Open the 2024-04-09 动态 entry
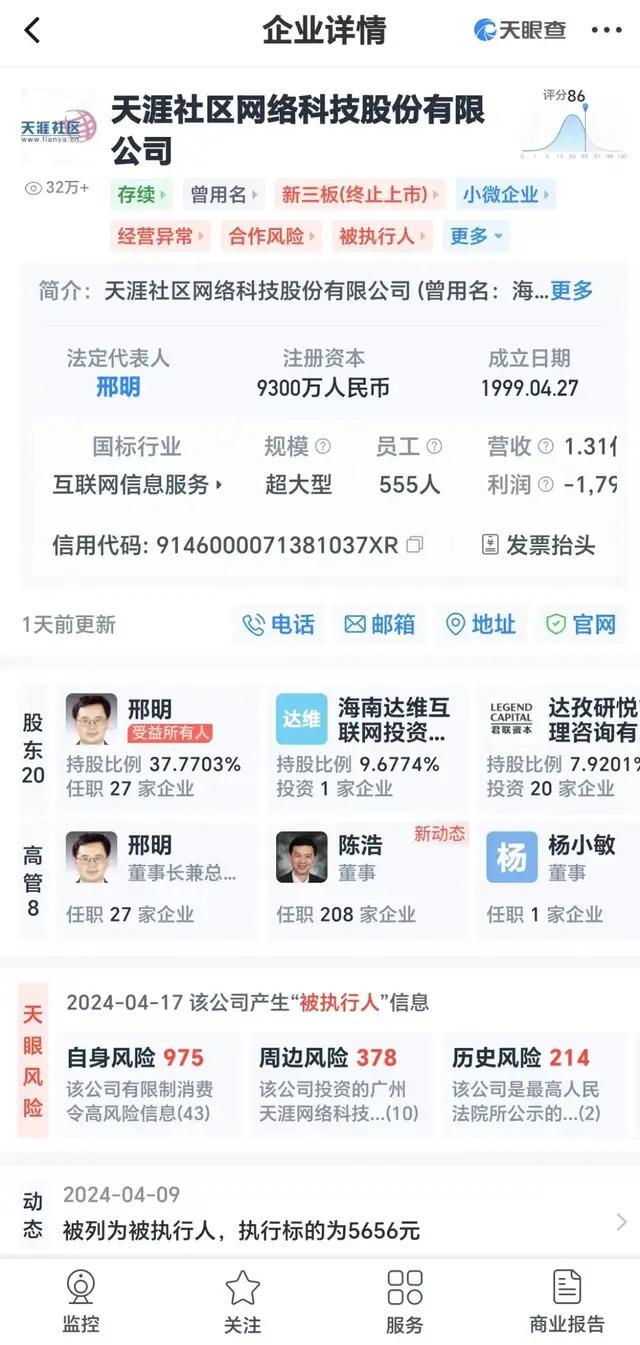Screen dimensions: 640x1345 330,1213
